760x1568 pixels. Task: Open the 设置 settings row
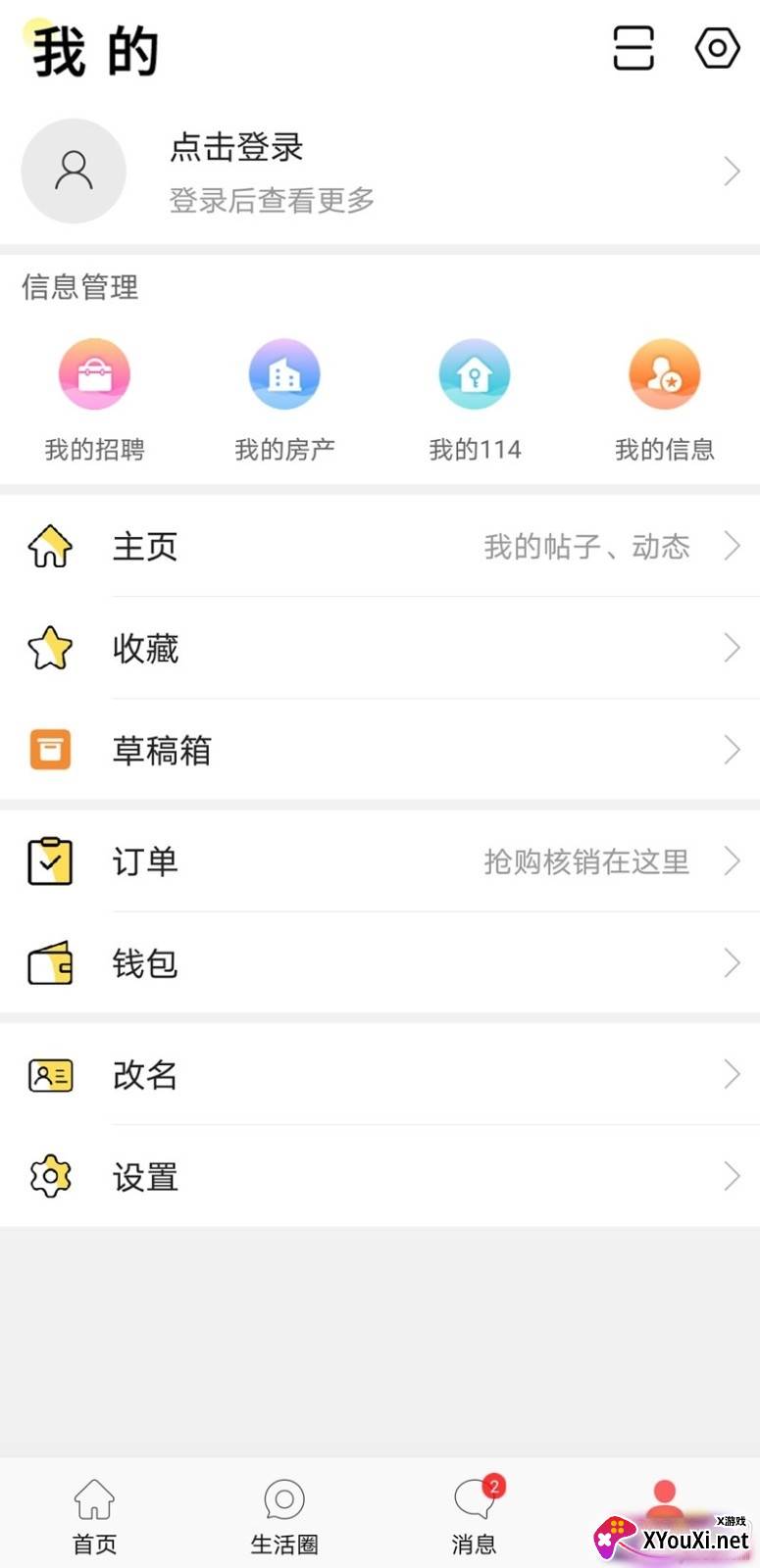[x=380, y=1176]
